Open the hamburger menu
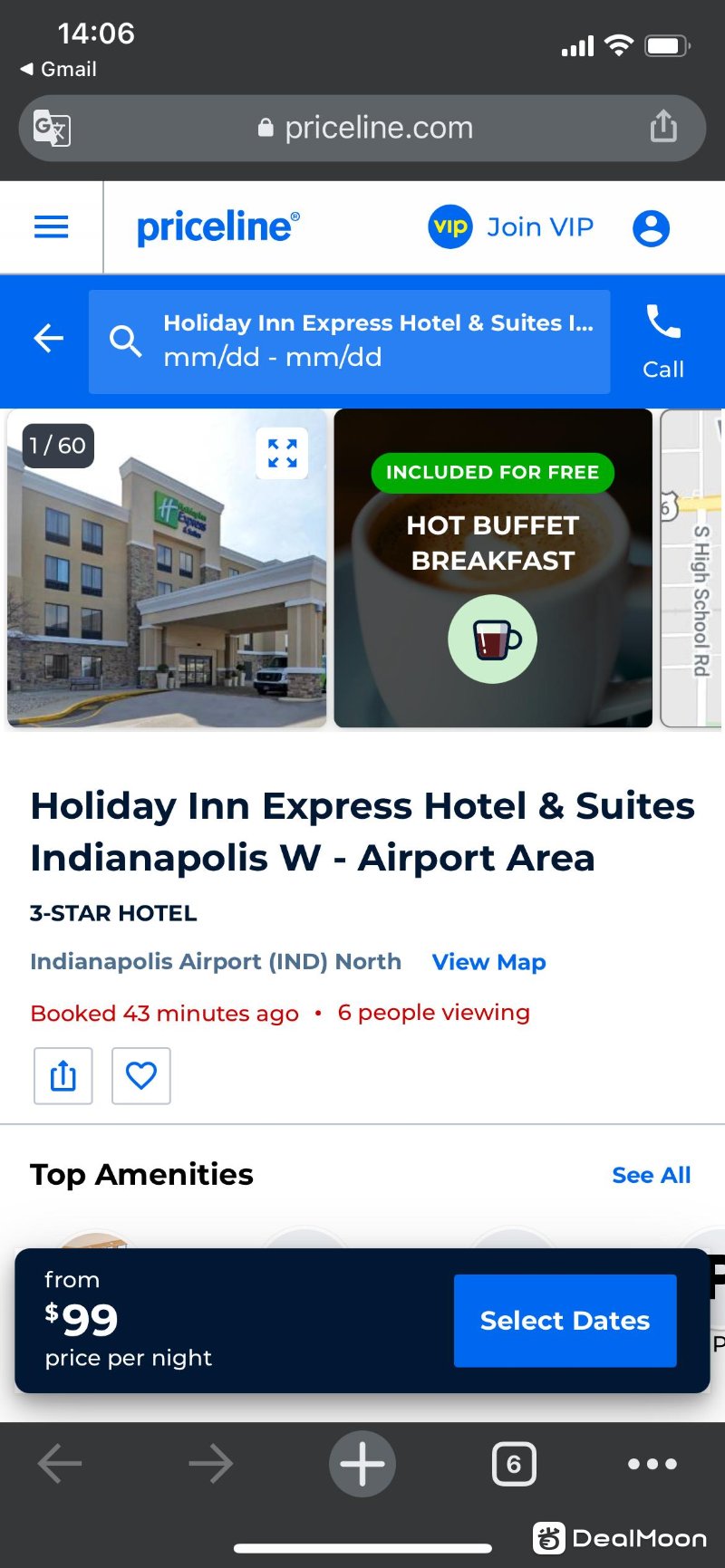This screenshot has width=725, height=1568. [x=51, y=226]
